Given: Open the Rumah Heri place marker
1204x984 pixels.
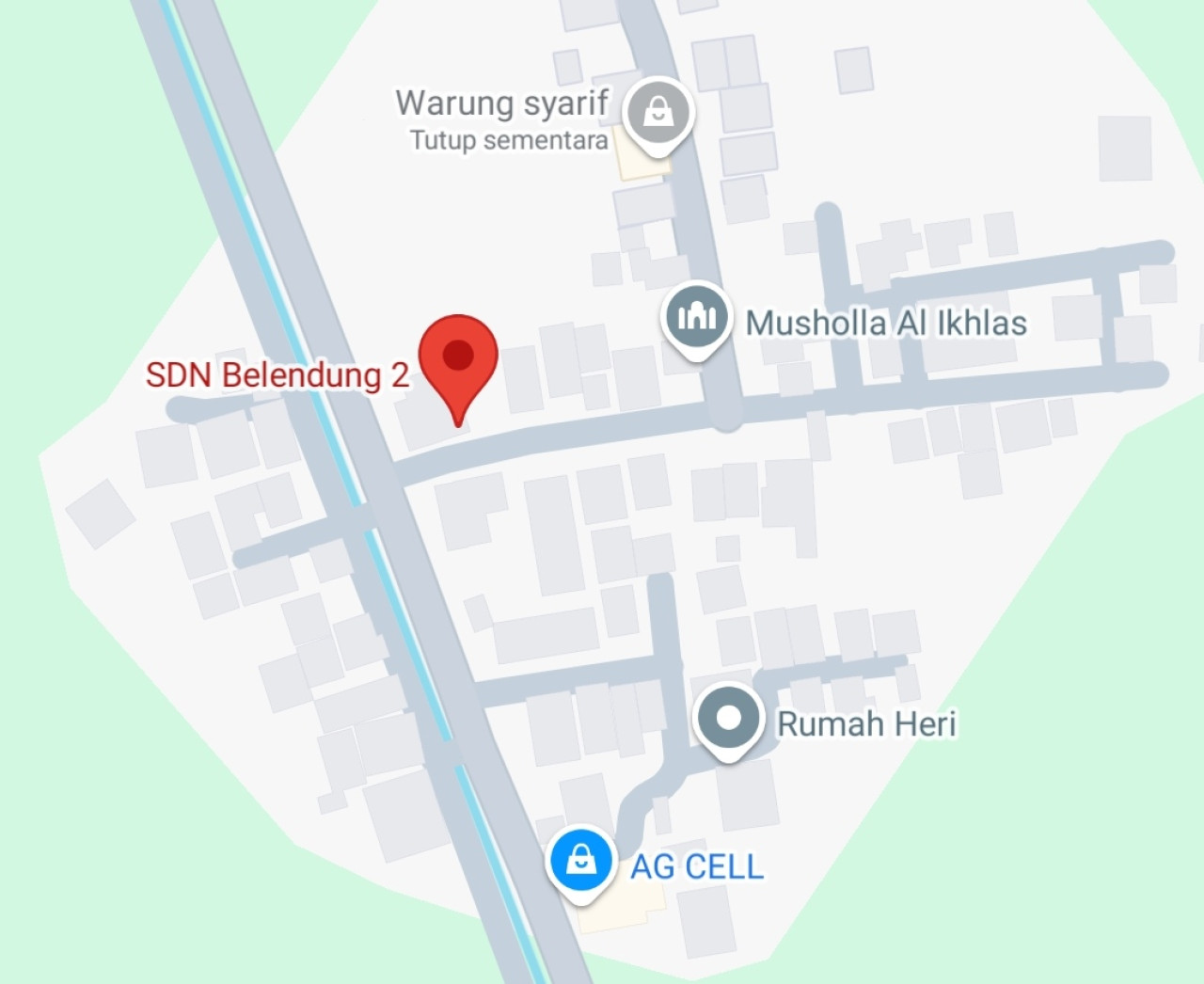Looking at the screenshot, I should tap(728, 719).
